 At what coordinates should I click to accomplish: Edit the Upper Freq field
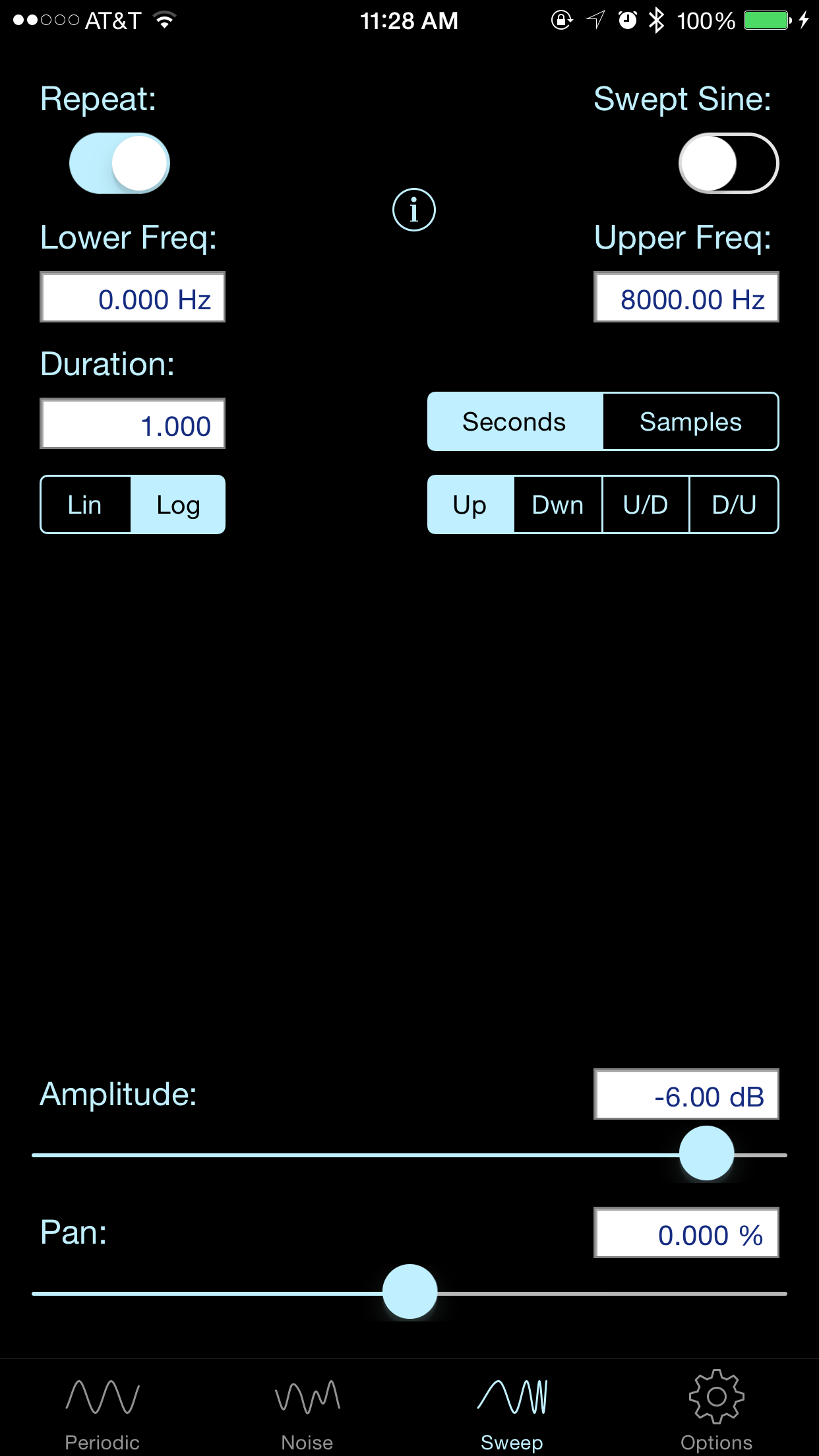686,297
